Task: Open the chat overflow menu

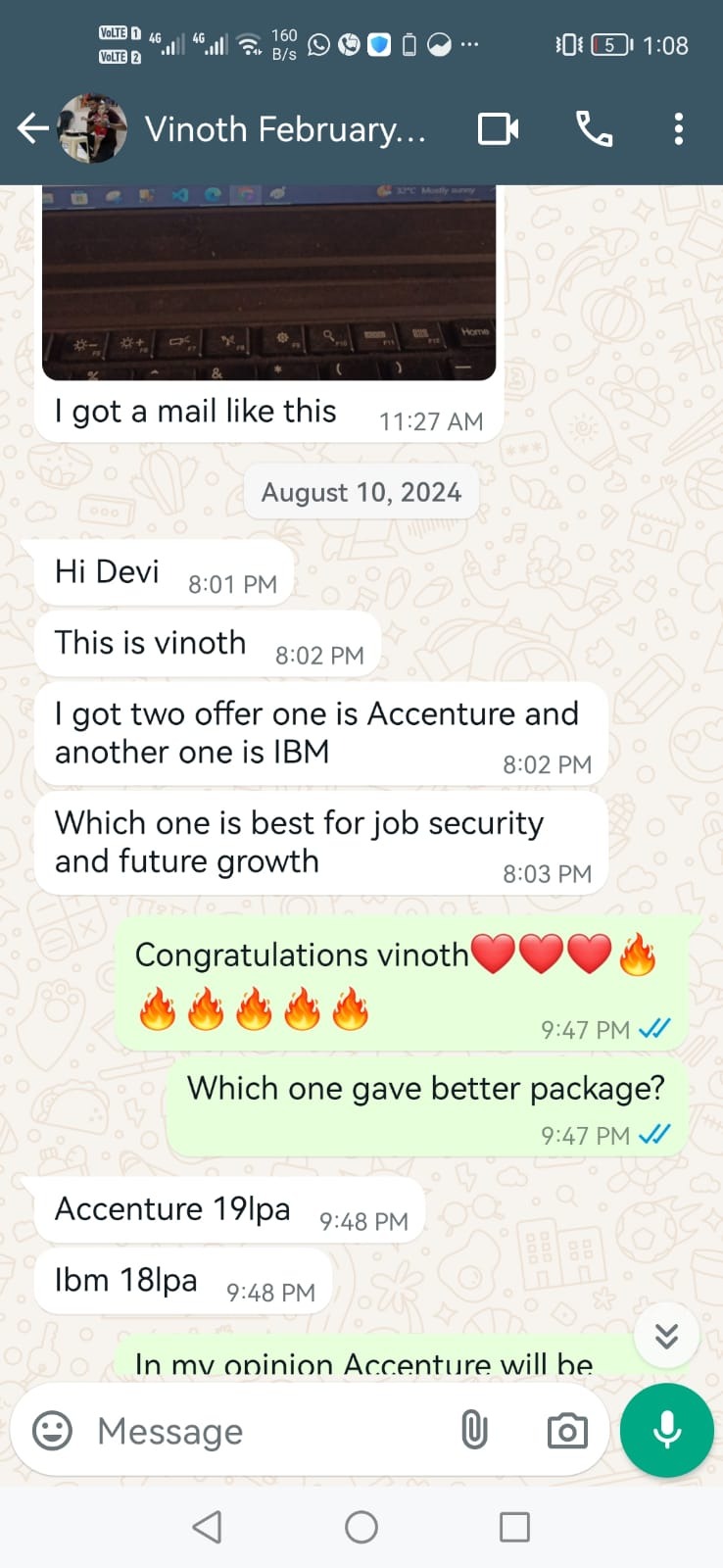Action: coord(678,128)
